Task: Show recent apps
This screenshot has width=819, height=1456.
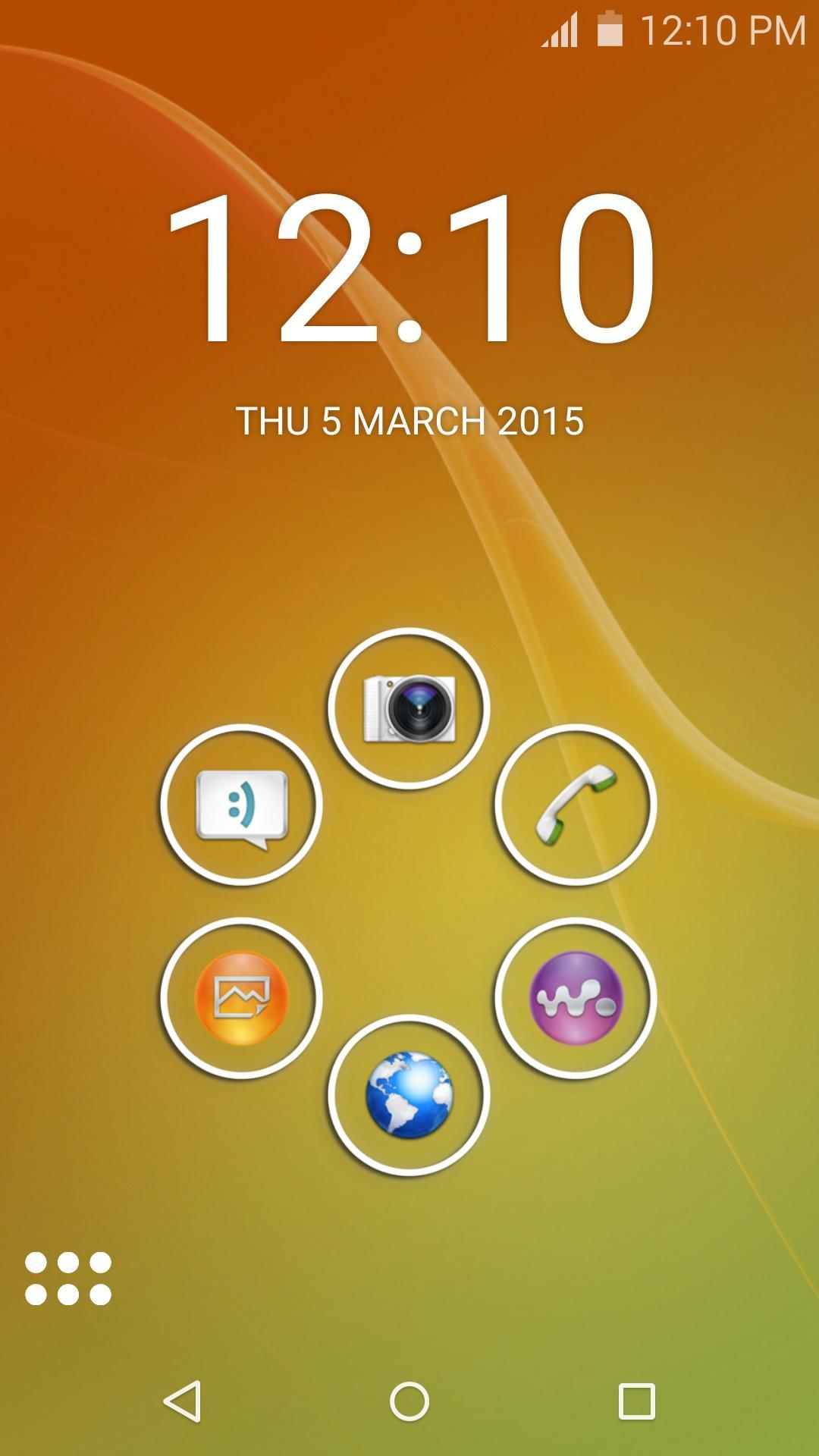Action: tap(636, 1401)
